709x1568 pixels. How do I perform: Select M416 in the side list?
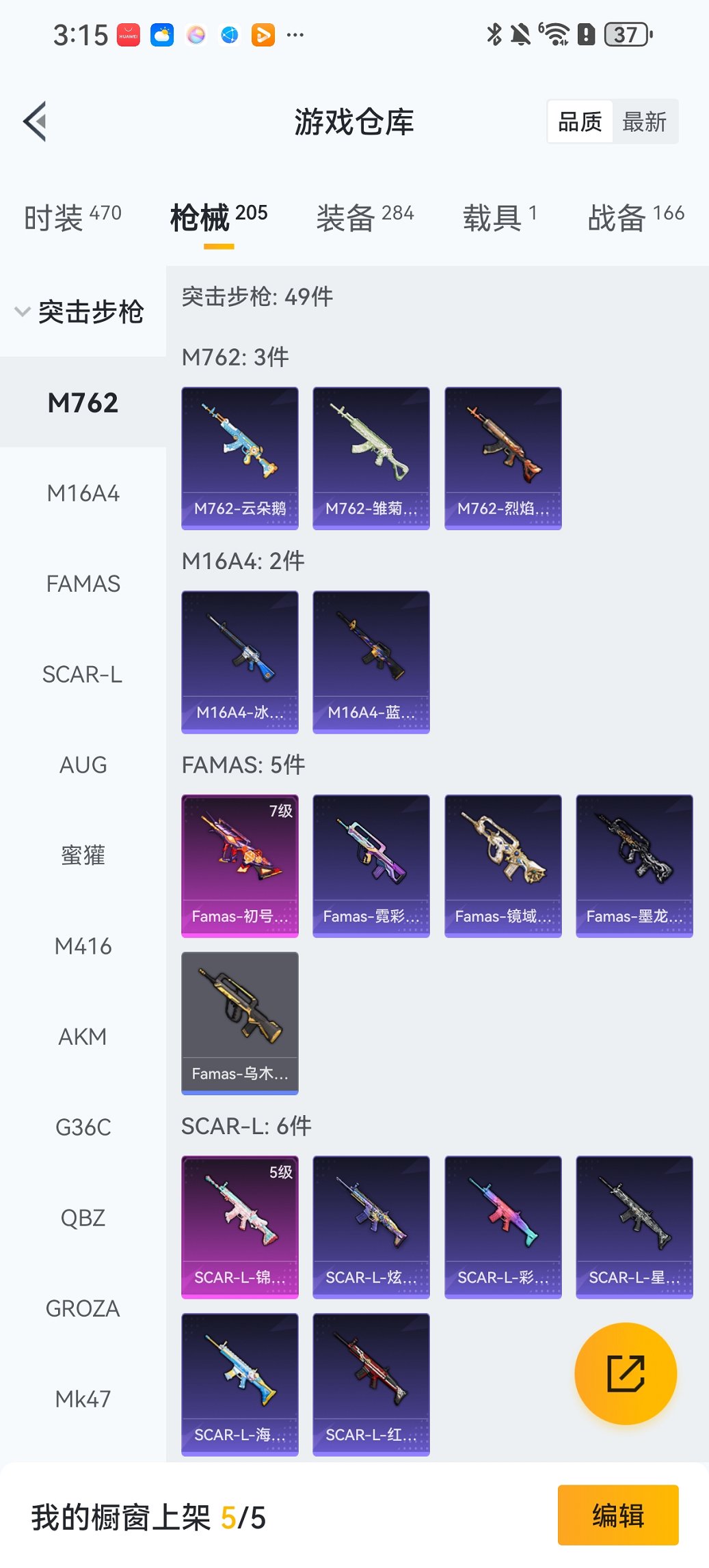tap(83, 946)
